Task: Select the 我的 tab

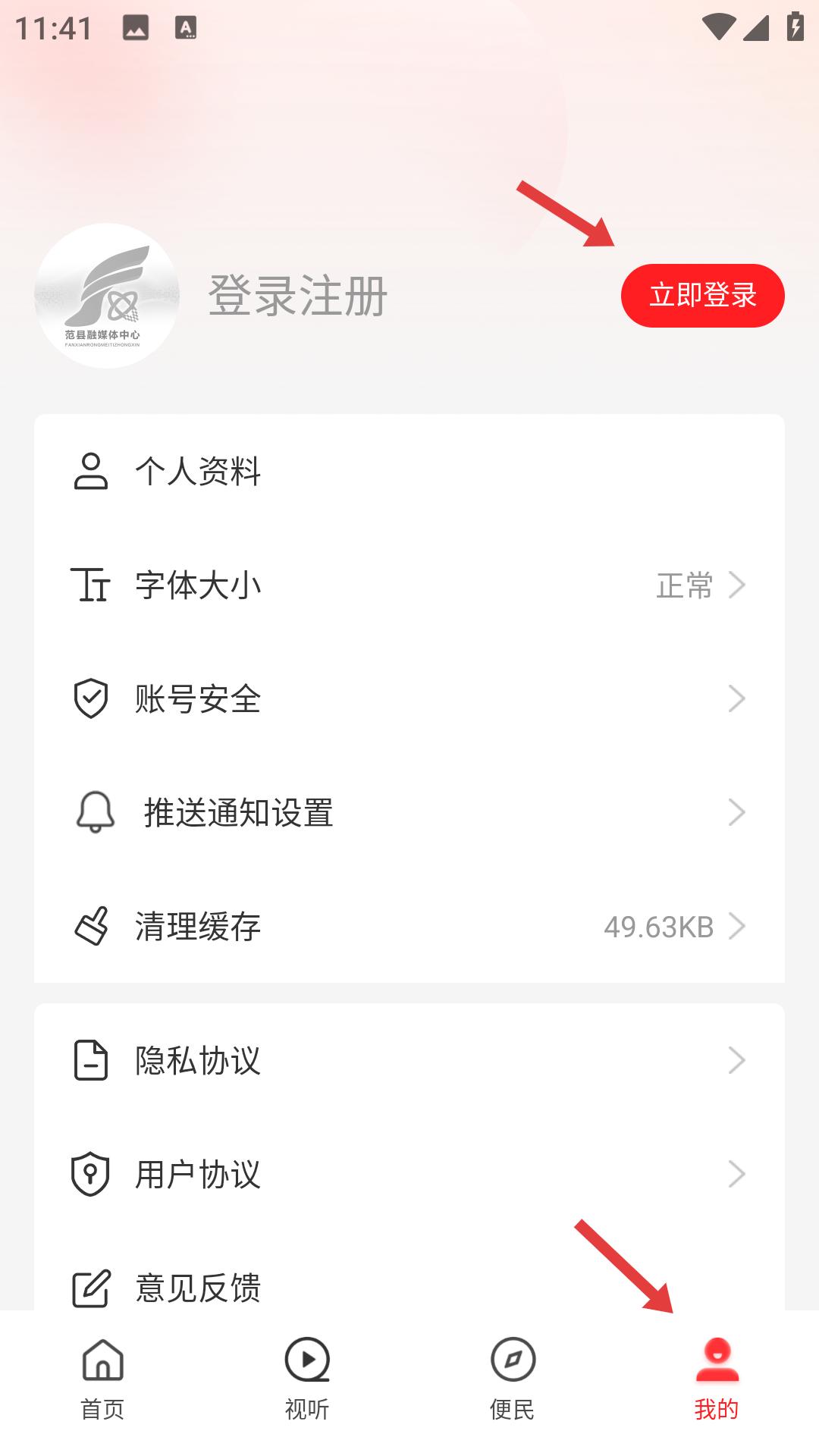Action: [x=717, y=1379]
